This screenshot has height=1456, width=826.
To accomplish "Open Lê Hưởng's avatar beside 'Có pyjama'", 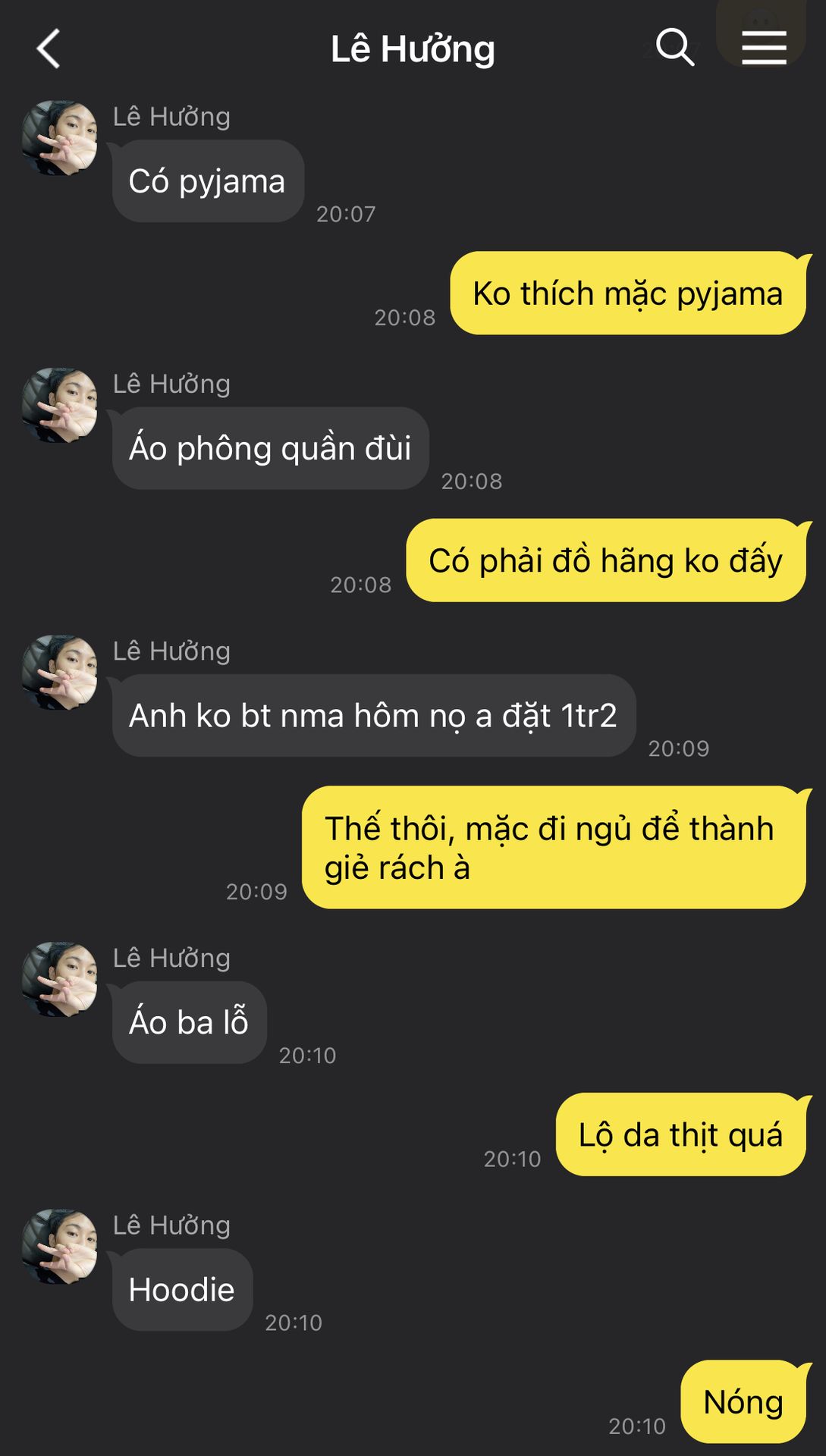I will (x=60, y=138).
